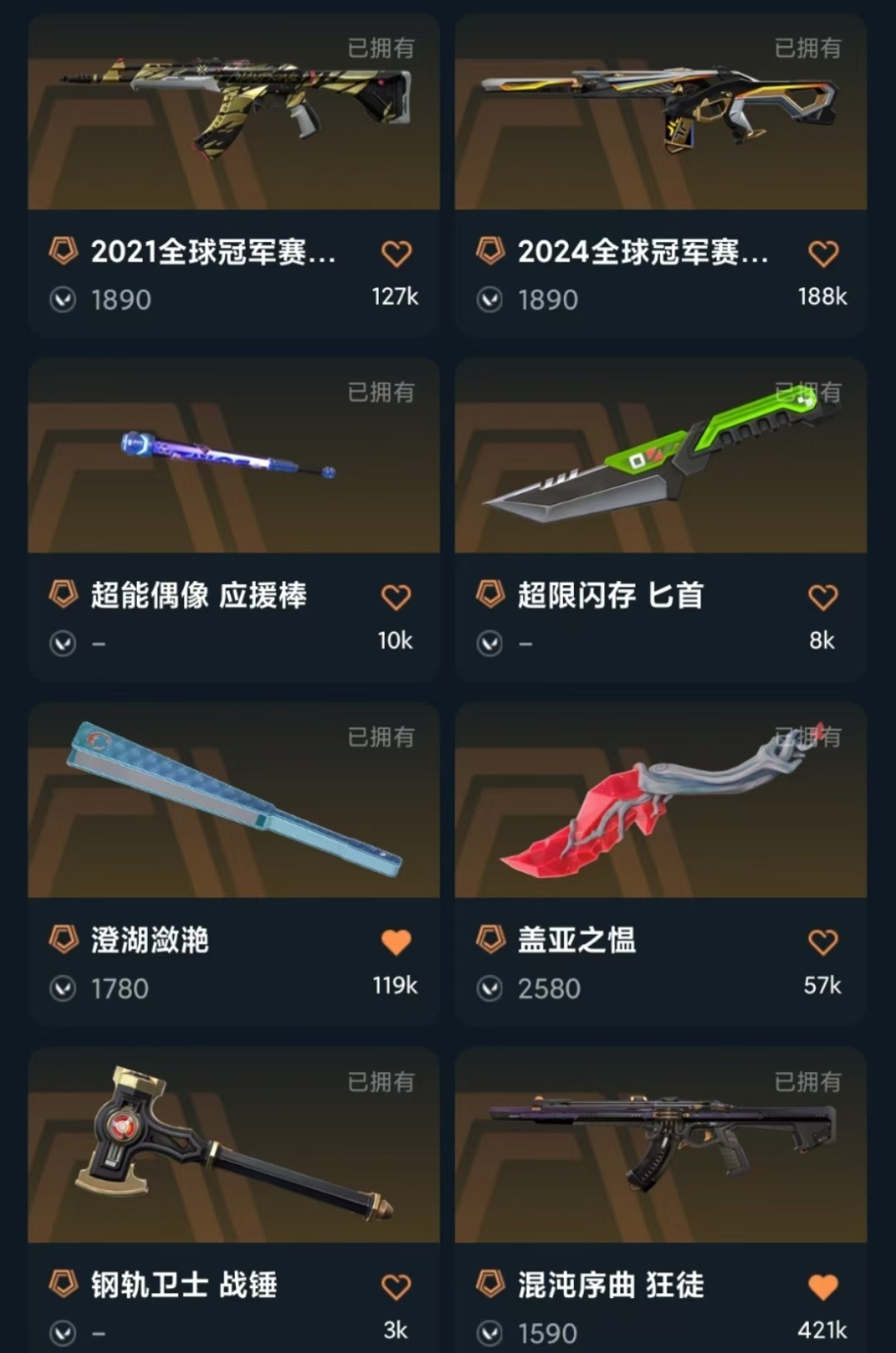Unlike the 澄湖潋滟 skin

point(396,942)
